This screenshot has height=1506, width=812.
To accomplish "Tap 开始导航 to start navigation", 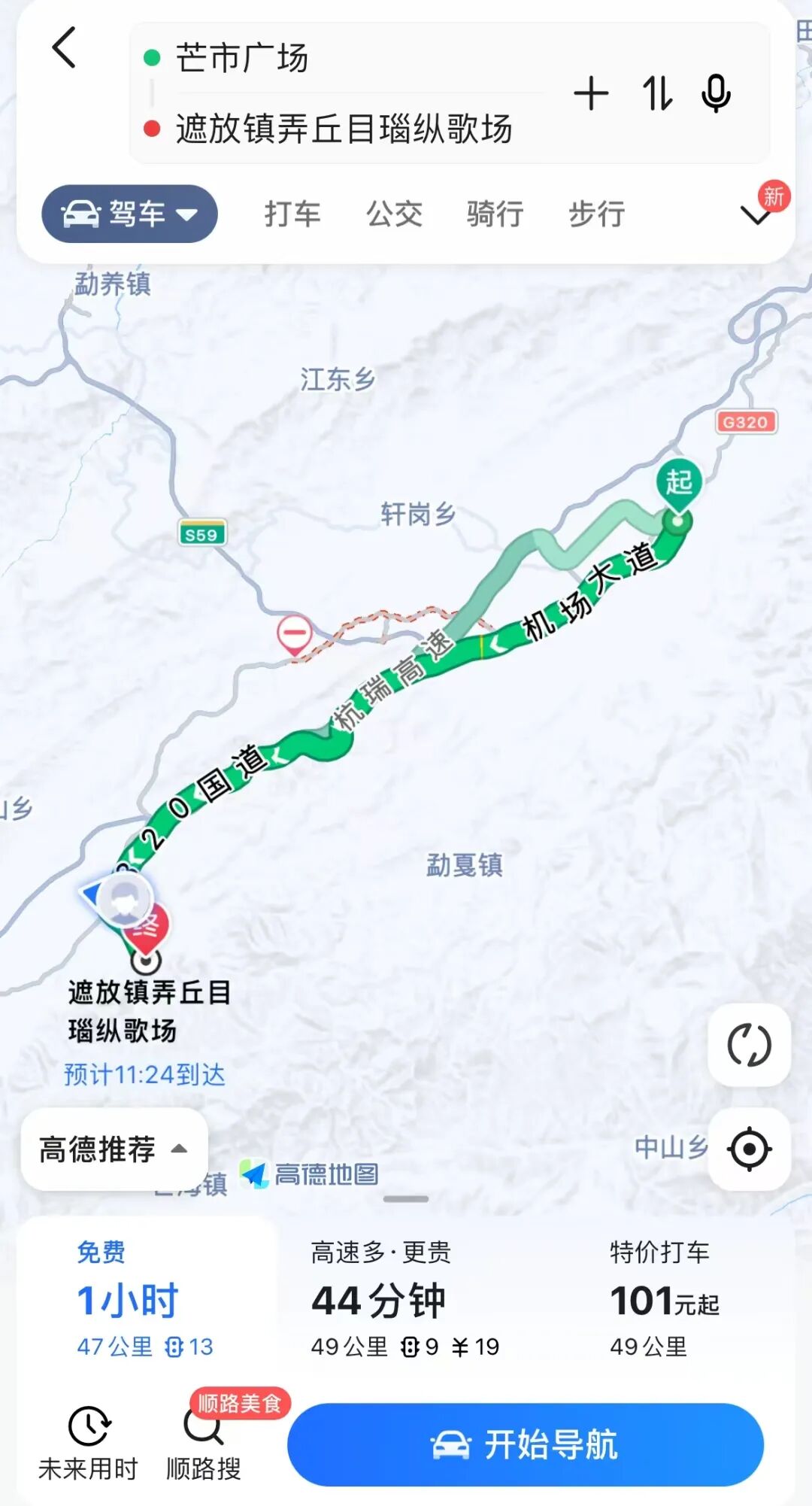I will point(525,1444).
